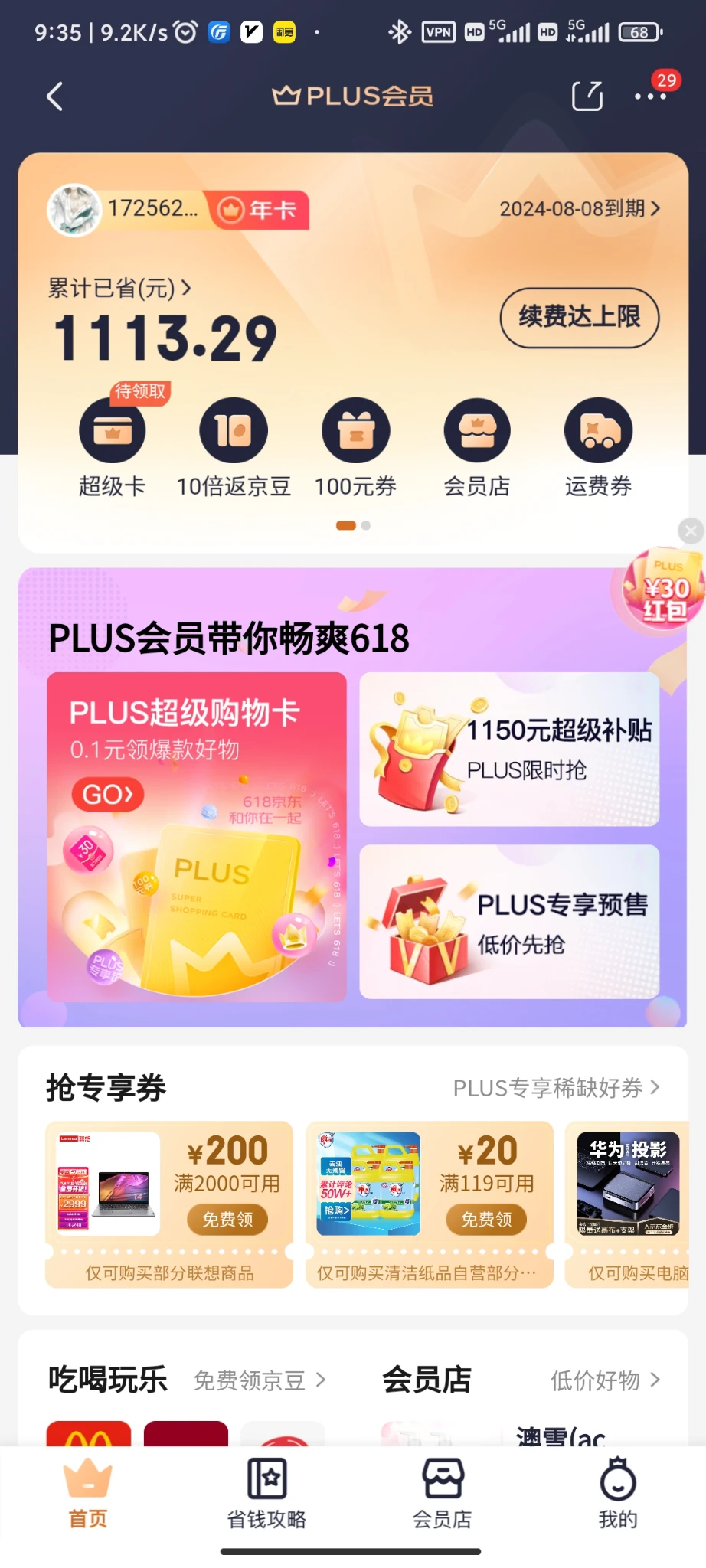View membership expiry 2024-08-08到期
Image resolution: width=706 pixels, height=1568 pixels.
pos(579,208)
